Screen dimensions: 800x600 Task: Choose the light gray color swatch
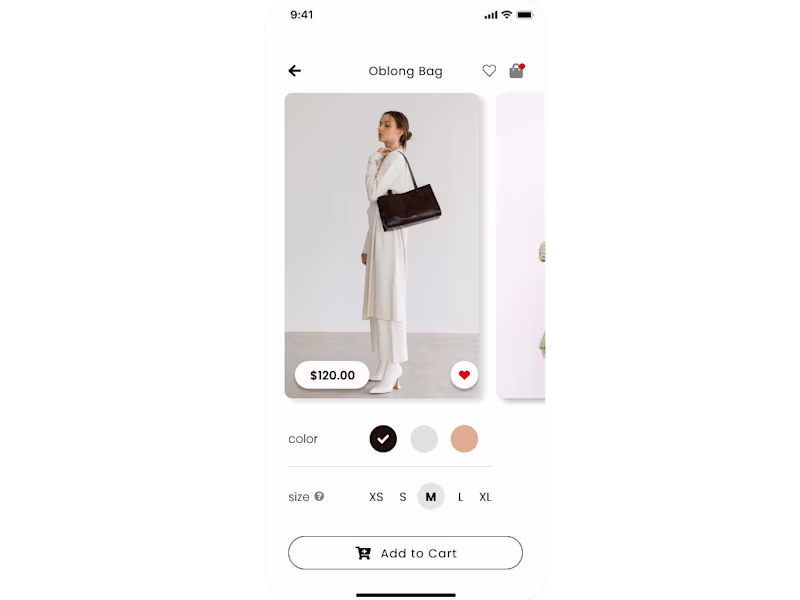[x=424, y=438]
